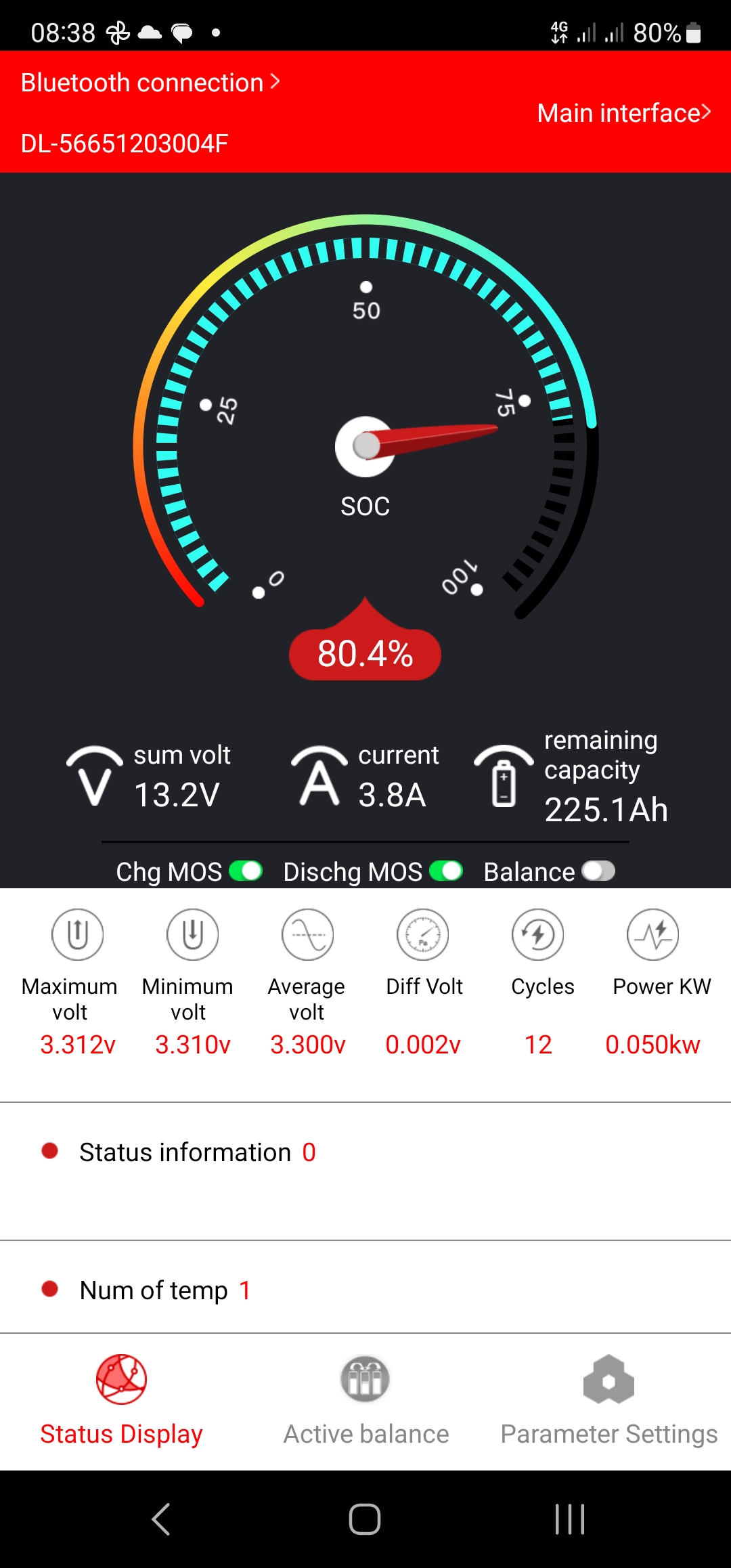The image size is (731, 1568).
Task: Disable the Dischg MOS switch
Action: click(446, 871)
